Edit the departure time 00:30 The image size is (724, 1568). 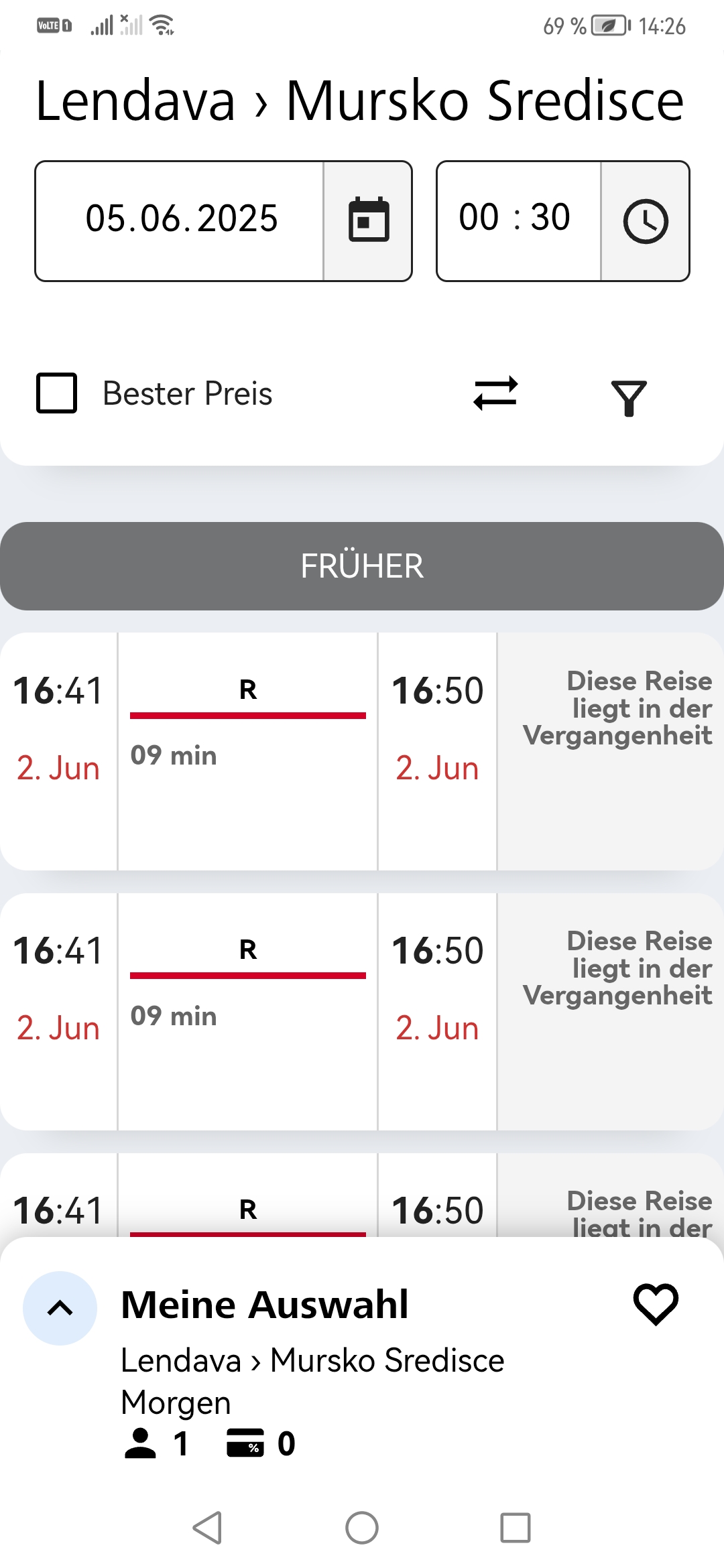[519, 220]
